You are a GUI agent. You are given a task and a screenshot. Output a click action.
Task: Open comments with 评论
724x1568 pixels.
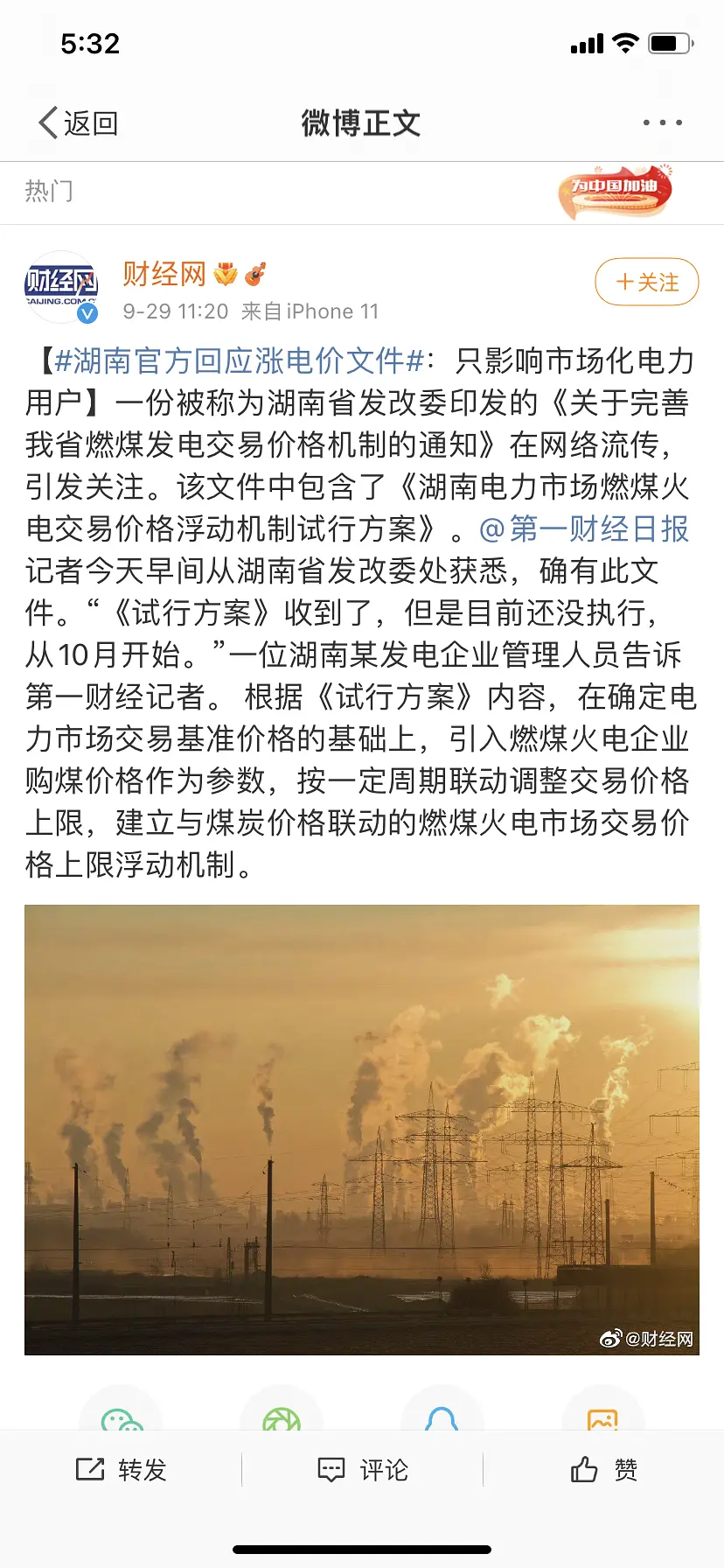pyautogui.click(x=362, y=1470)
